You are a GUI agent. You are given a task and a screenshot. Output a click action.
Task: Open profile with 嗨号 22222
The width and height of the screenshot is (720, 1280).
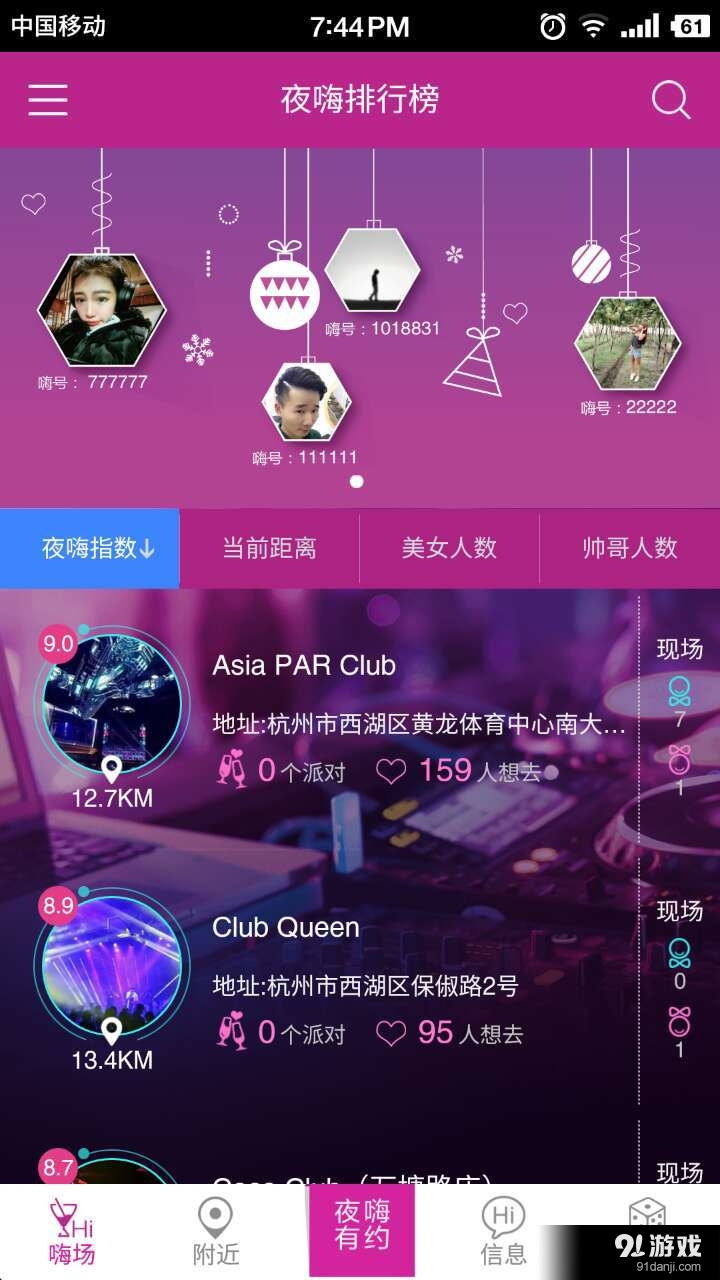click(628, 343)
